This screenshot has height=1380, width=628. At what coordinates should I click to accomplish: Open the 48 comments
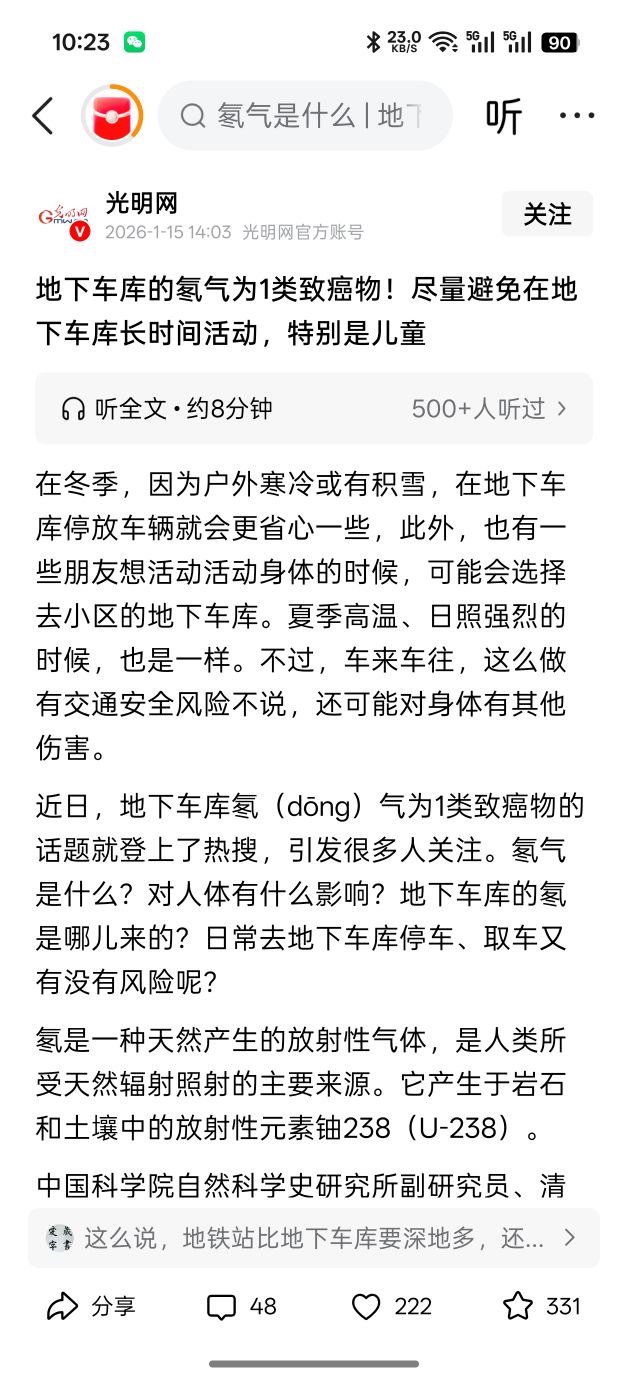[241, 1306]
